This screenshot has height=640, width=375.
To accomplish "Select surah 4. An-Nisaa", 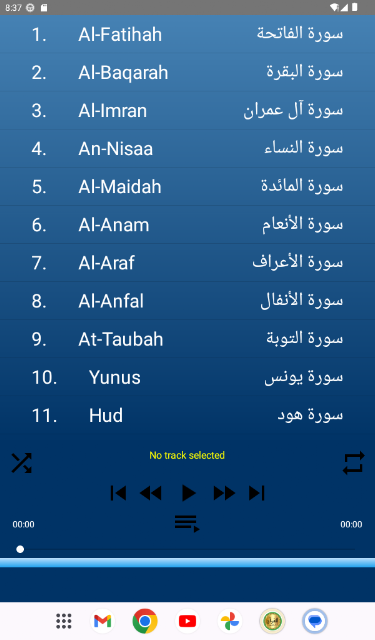I will tap(187, 149).
